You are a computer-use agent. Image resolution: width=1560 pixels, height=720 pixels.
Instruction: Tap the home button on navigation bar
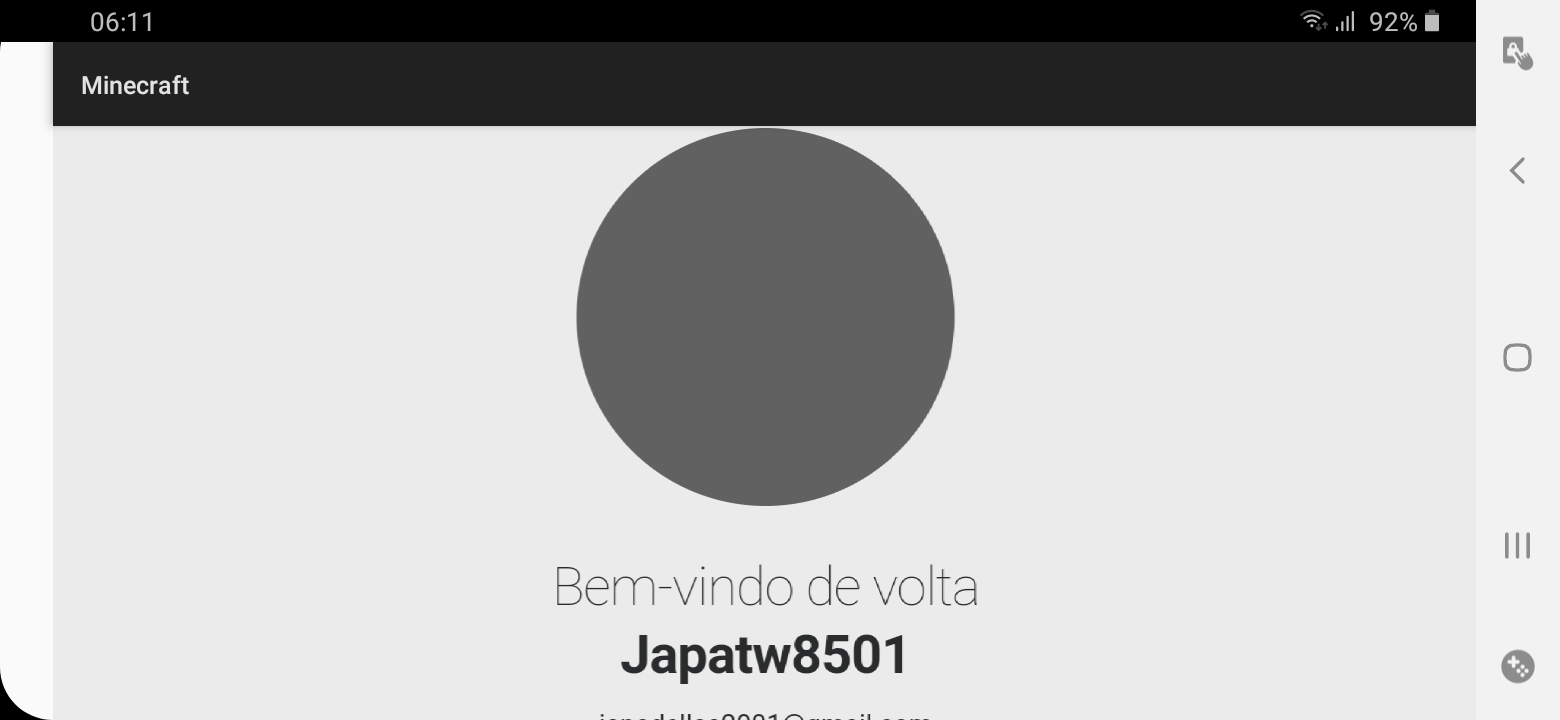(x=1517, y=357)
